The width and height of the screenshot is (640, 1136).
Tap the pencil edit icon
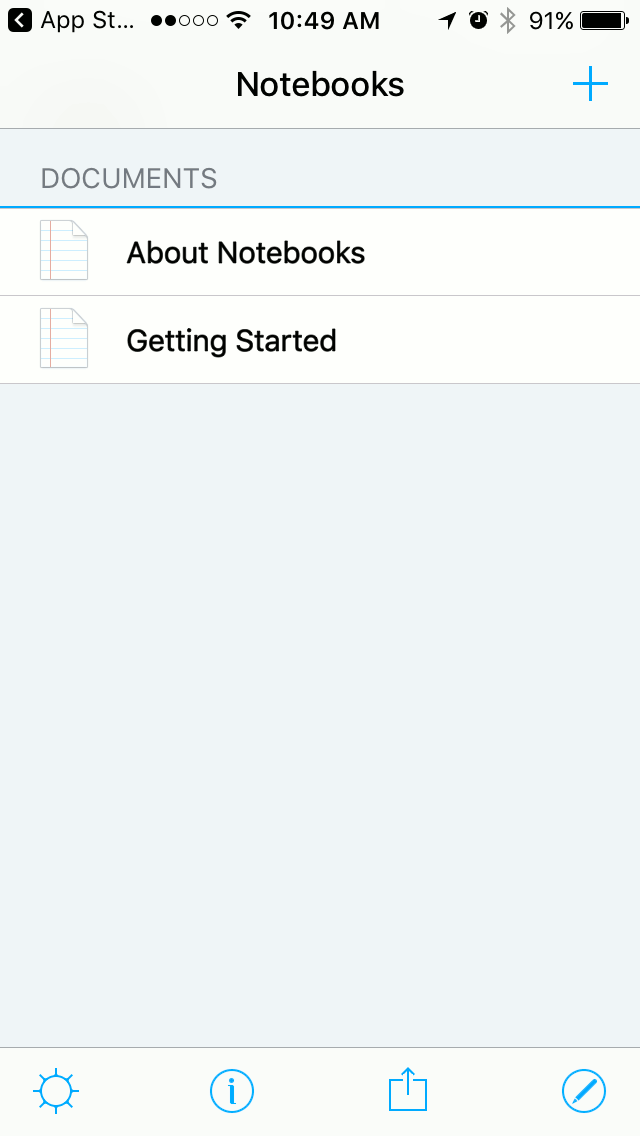tap(584, 1091)
